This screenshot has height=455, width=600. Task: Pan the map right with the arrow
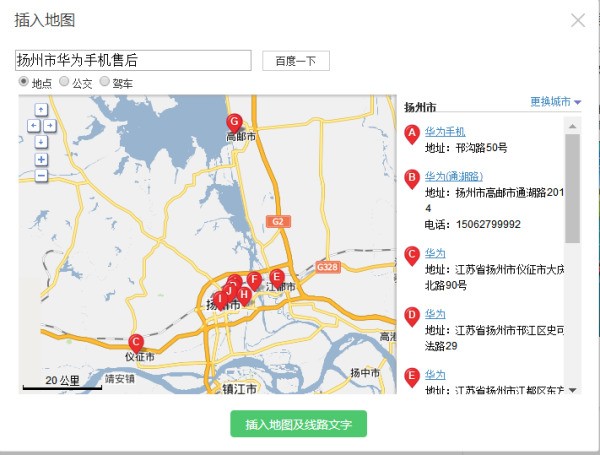point(49,126)
